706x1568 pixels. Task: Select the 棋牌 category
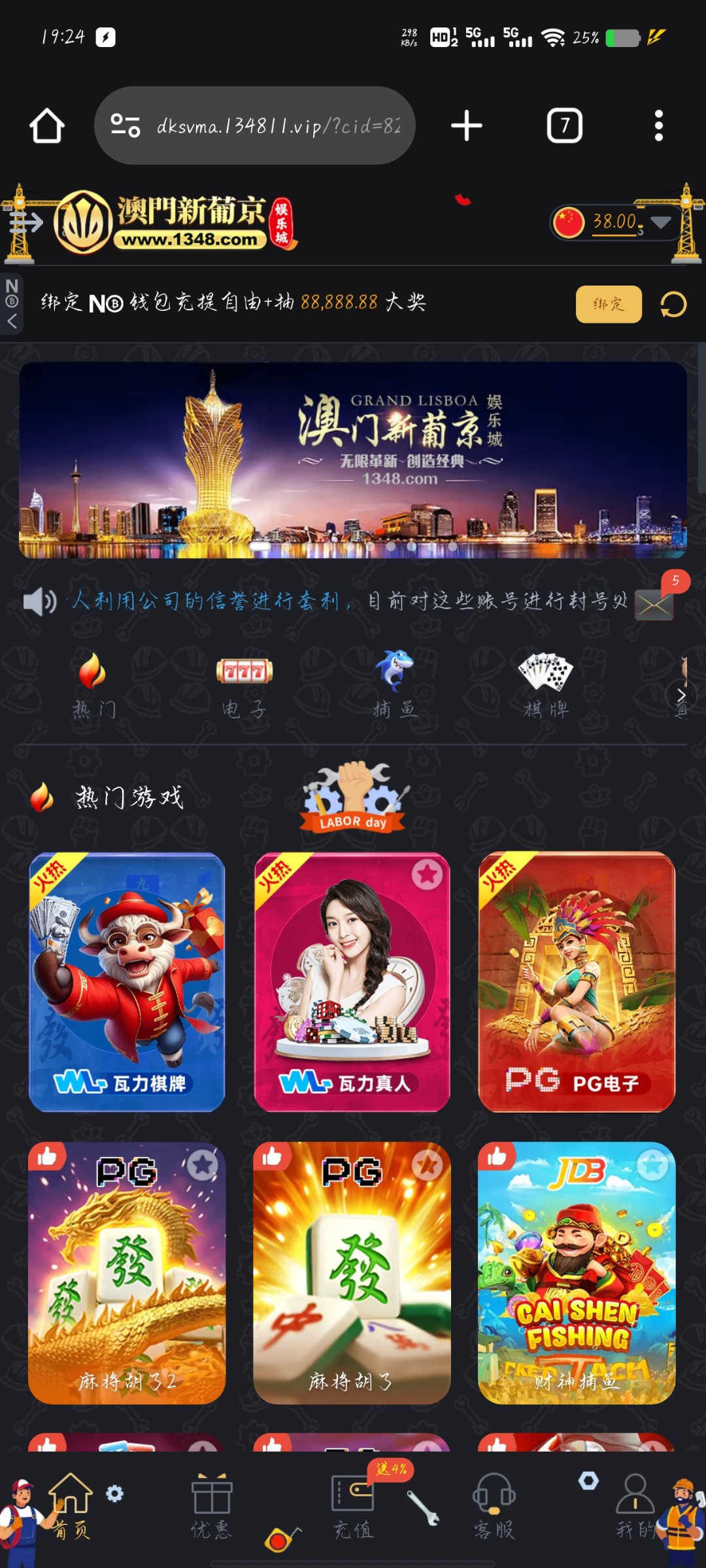point(546,686)
